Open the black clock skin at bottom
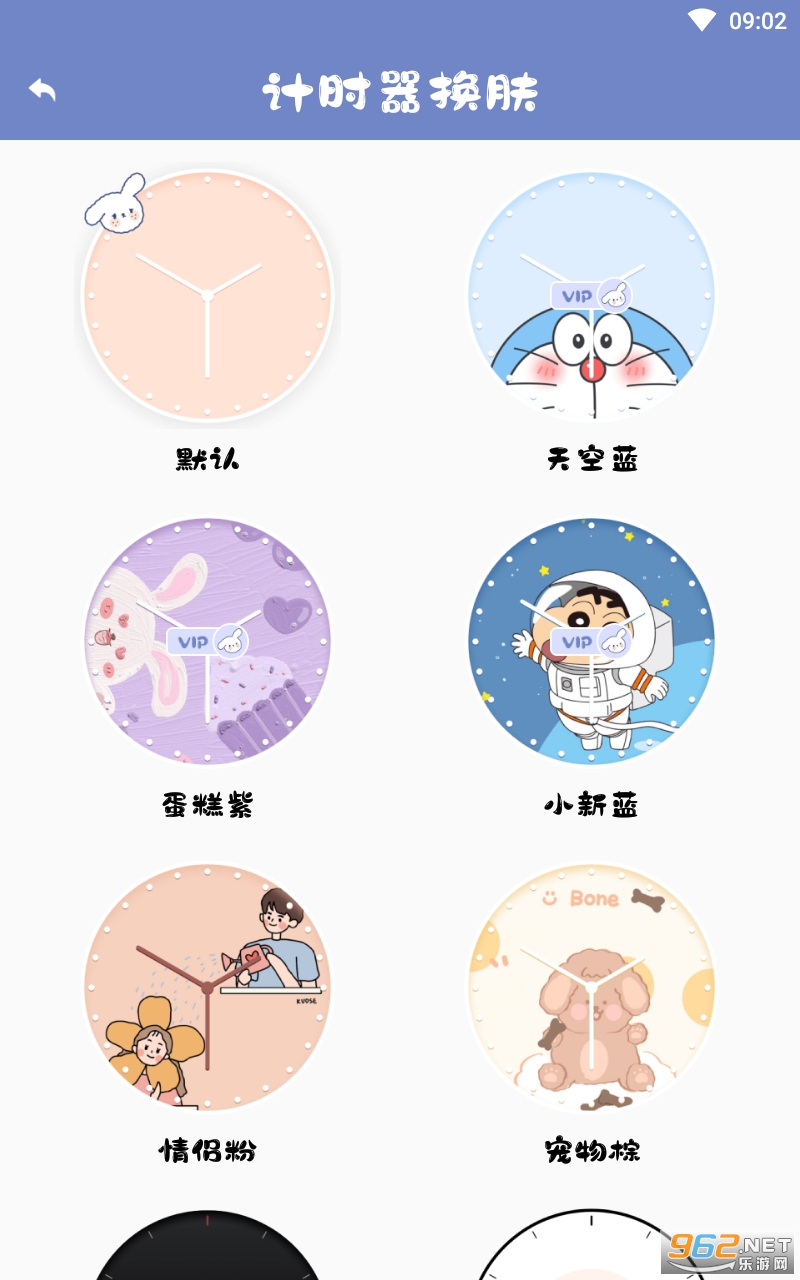 (x=207, y=1244)
